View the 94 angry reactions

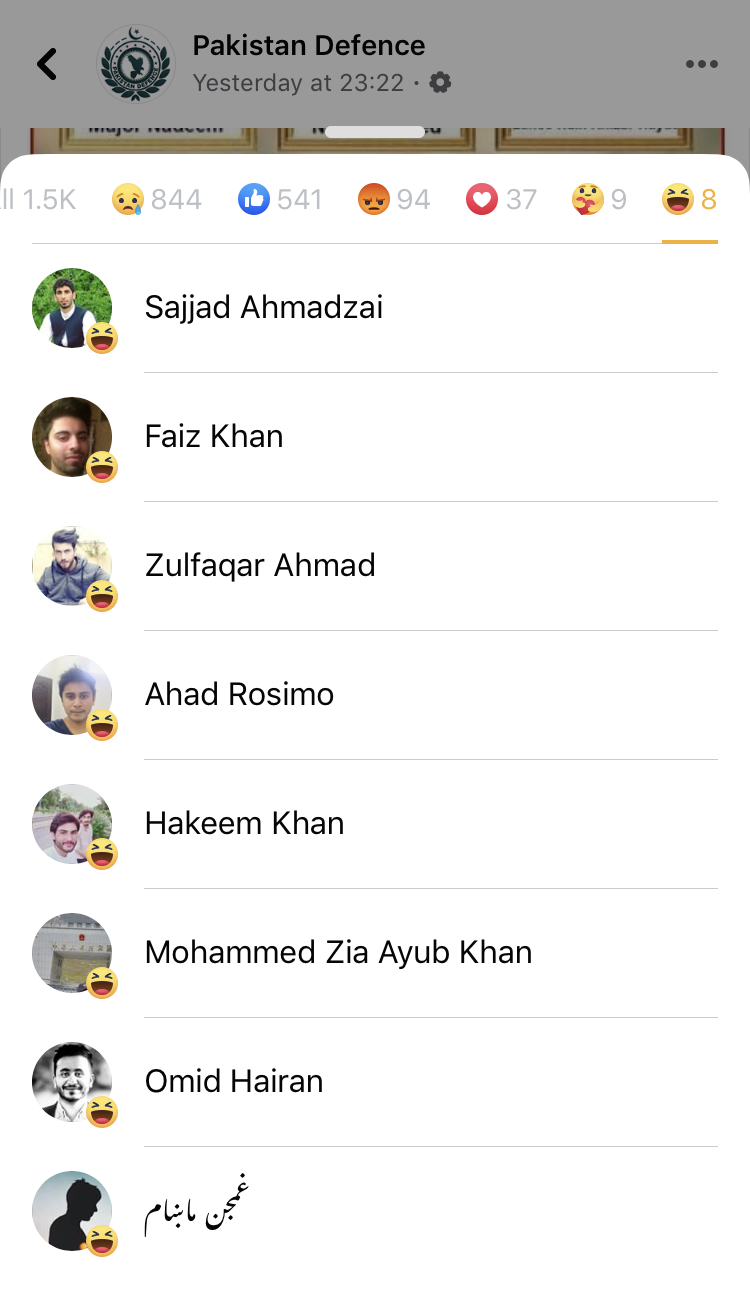(x=393, y=199)
